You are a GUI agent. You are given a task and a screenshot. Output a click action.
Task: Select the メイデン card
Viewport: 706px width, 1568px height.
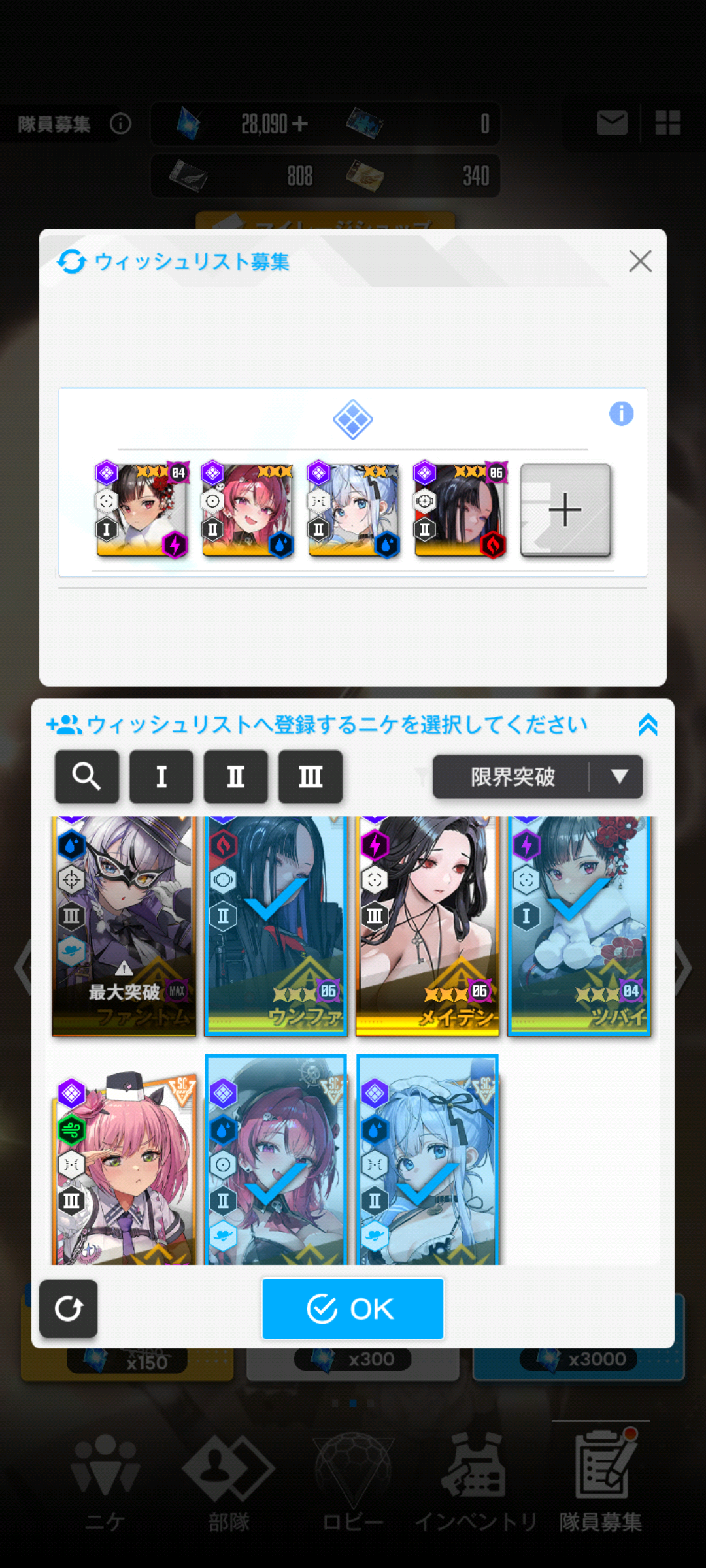428,925
